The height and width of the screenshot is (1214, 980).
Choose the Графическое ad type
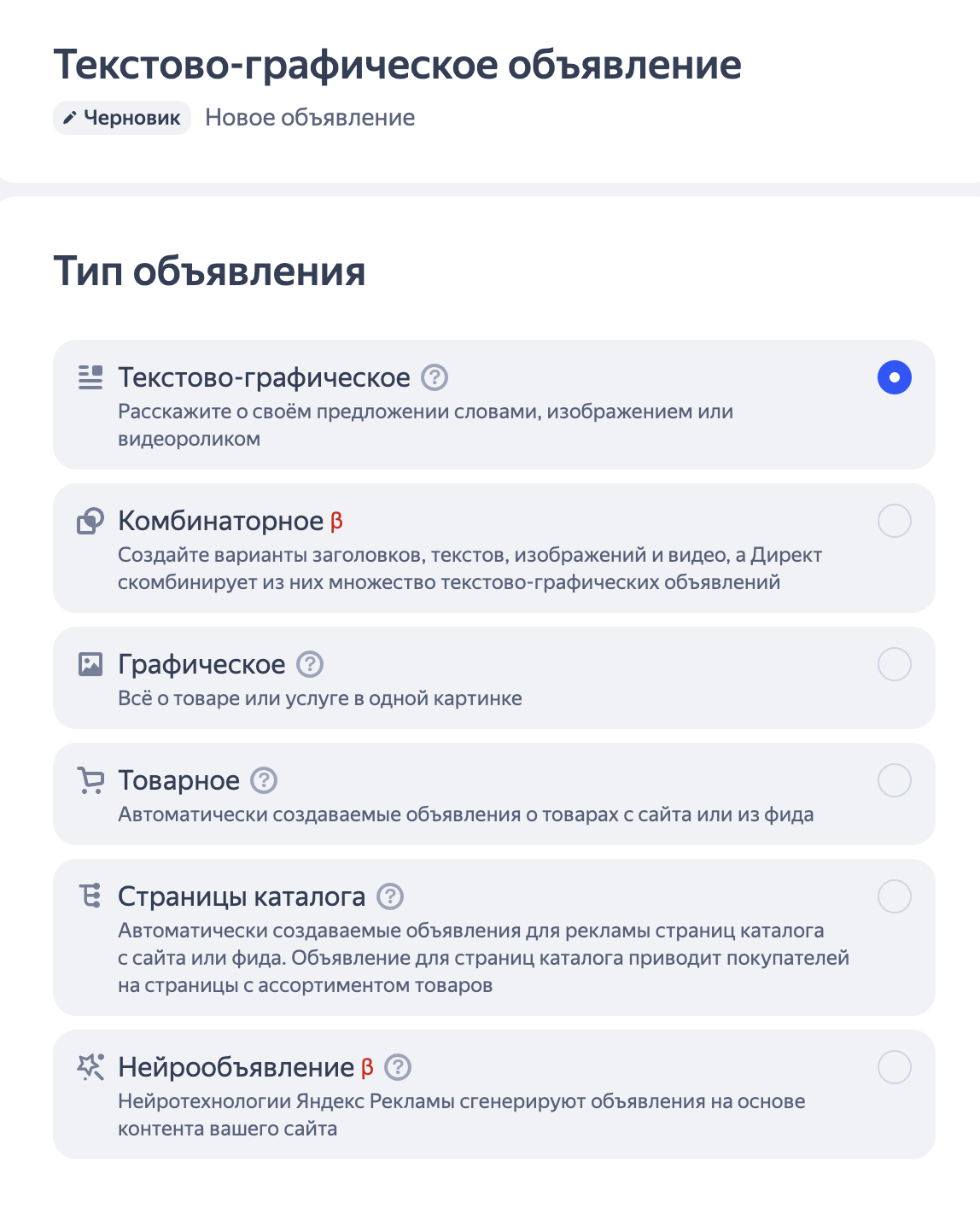point(894,664)
